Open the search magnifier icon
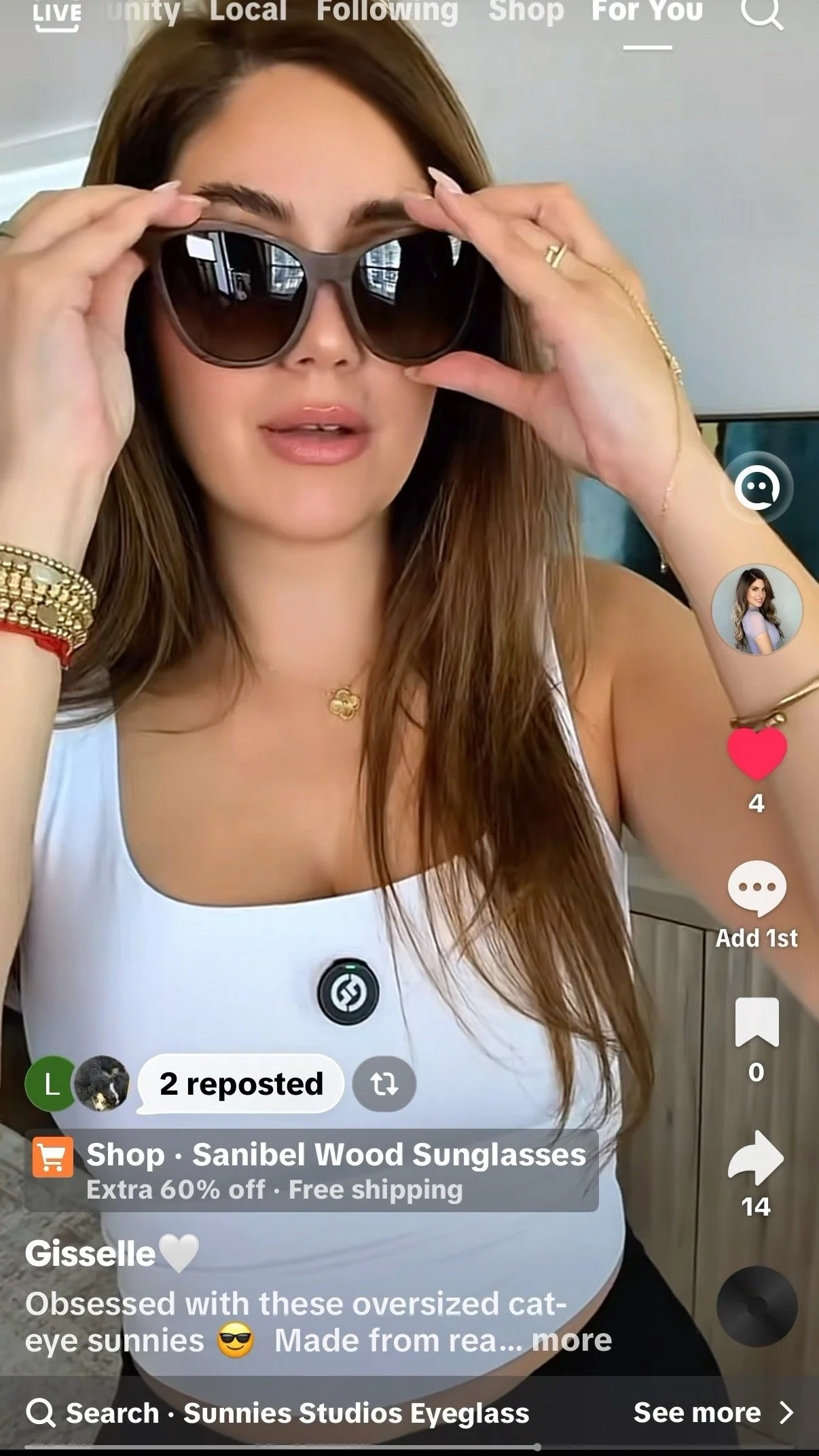The image size is (819, 1456). tap(762, 12)
